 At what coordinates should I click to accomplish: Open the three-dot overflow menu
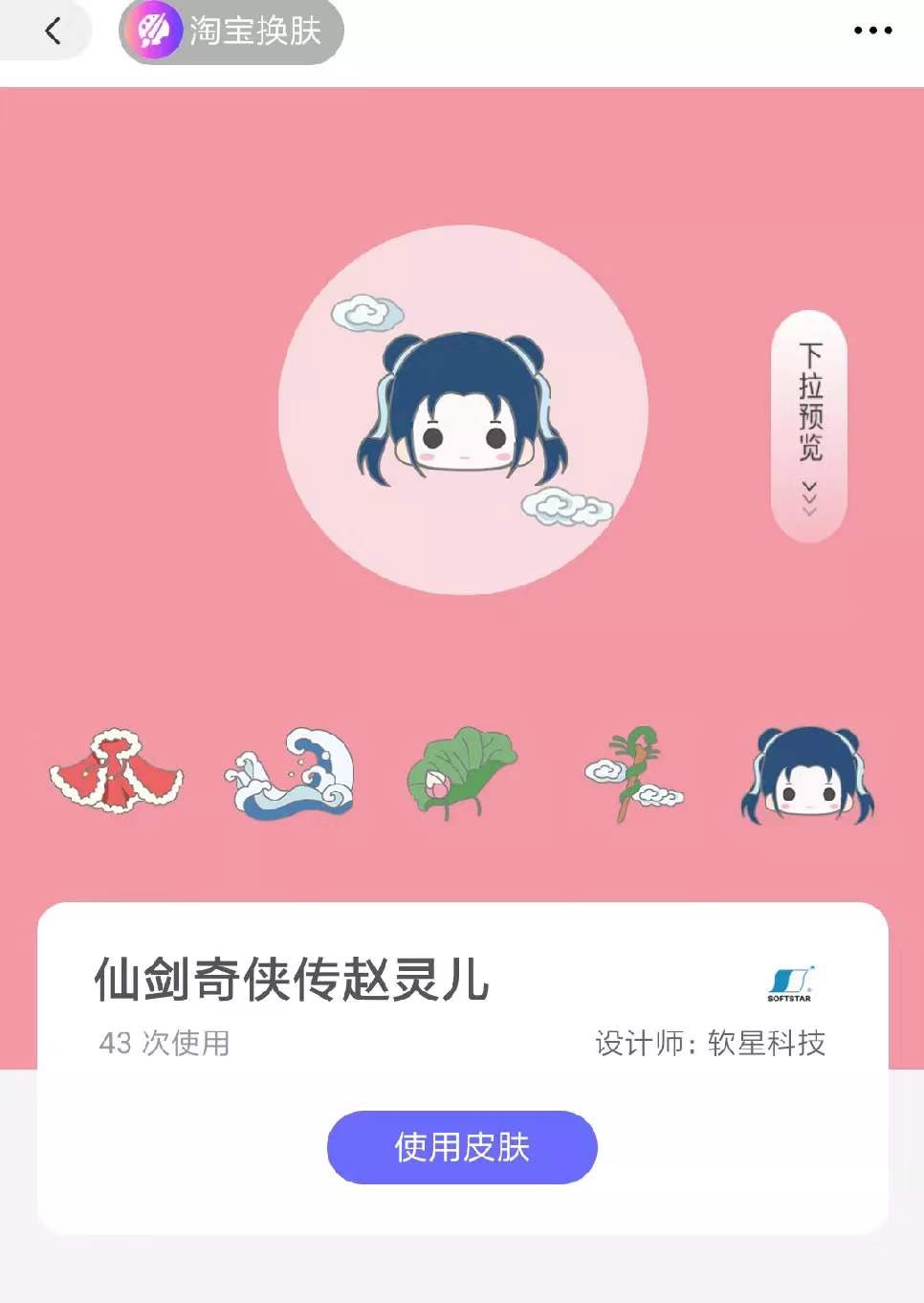coord(872,31)
